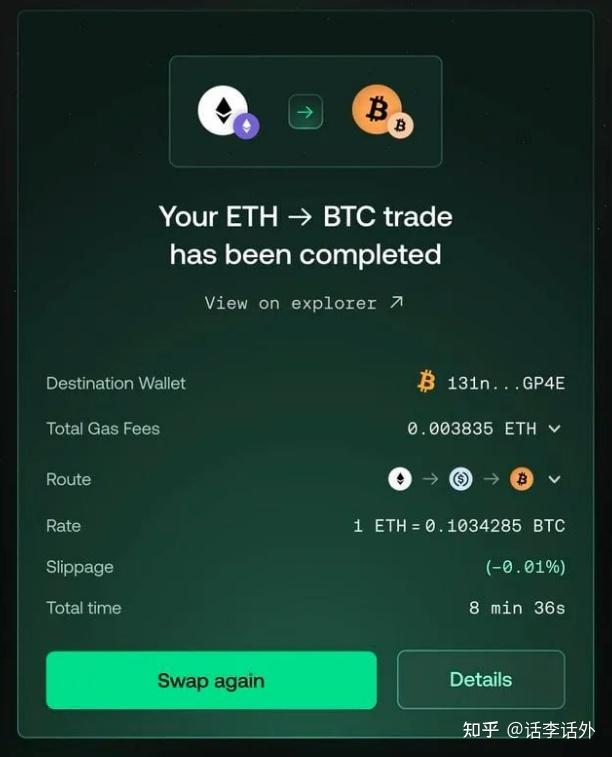Image resolution: width=612 pixels, height=757 pixels.
Task: Expand the Route details chevron
Action: point(554,480)
